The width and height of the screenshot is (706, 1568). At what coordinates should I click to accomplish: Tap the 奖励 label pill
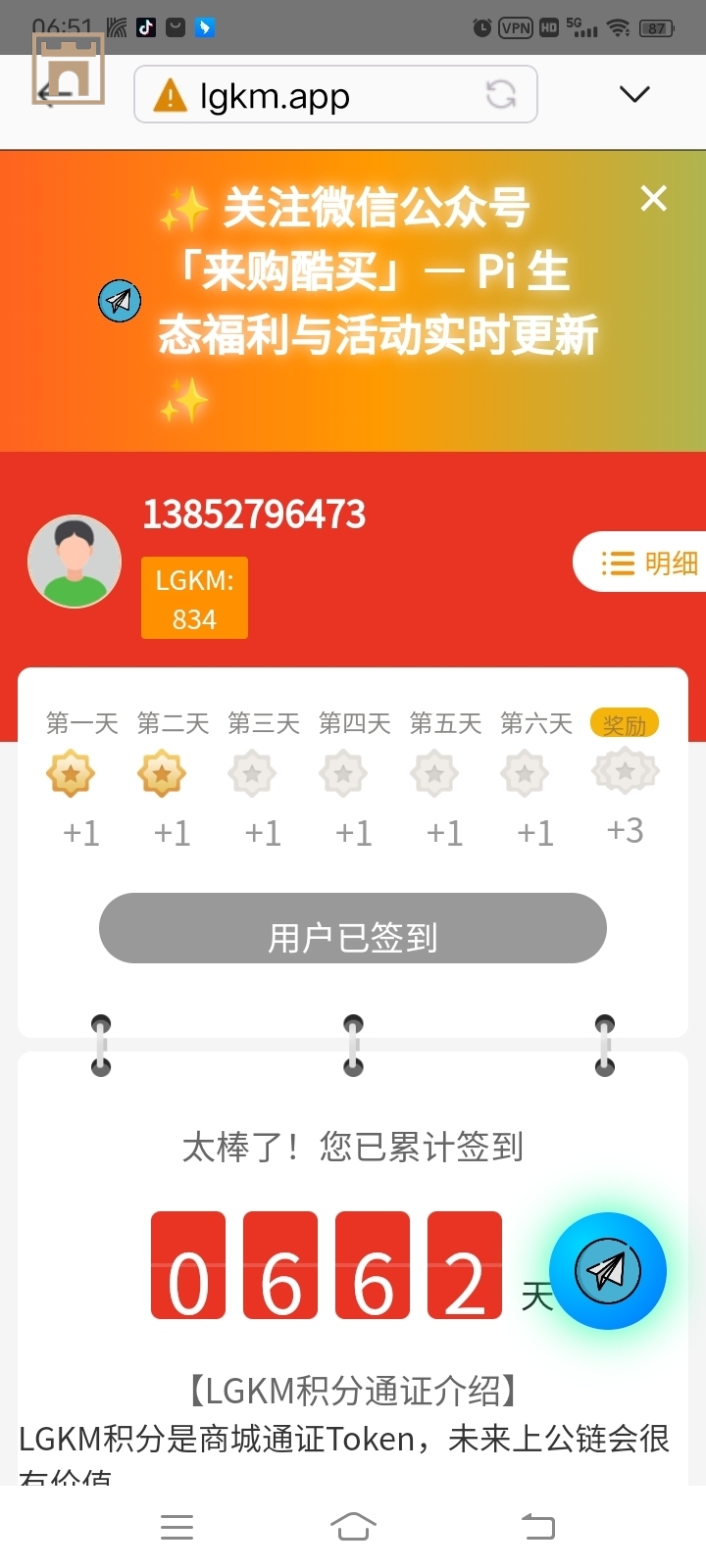[625, 722]
